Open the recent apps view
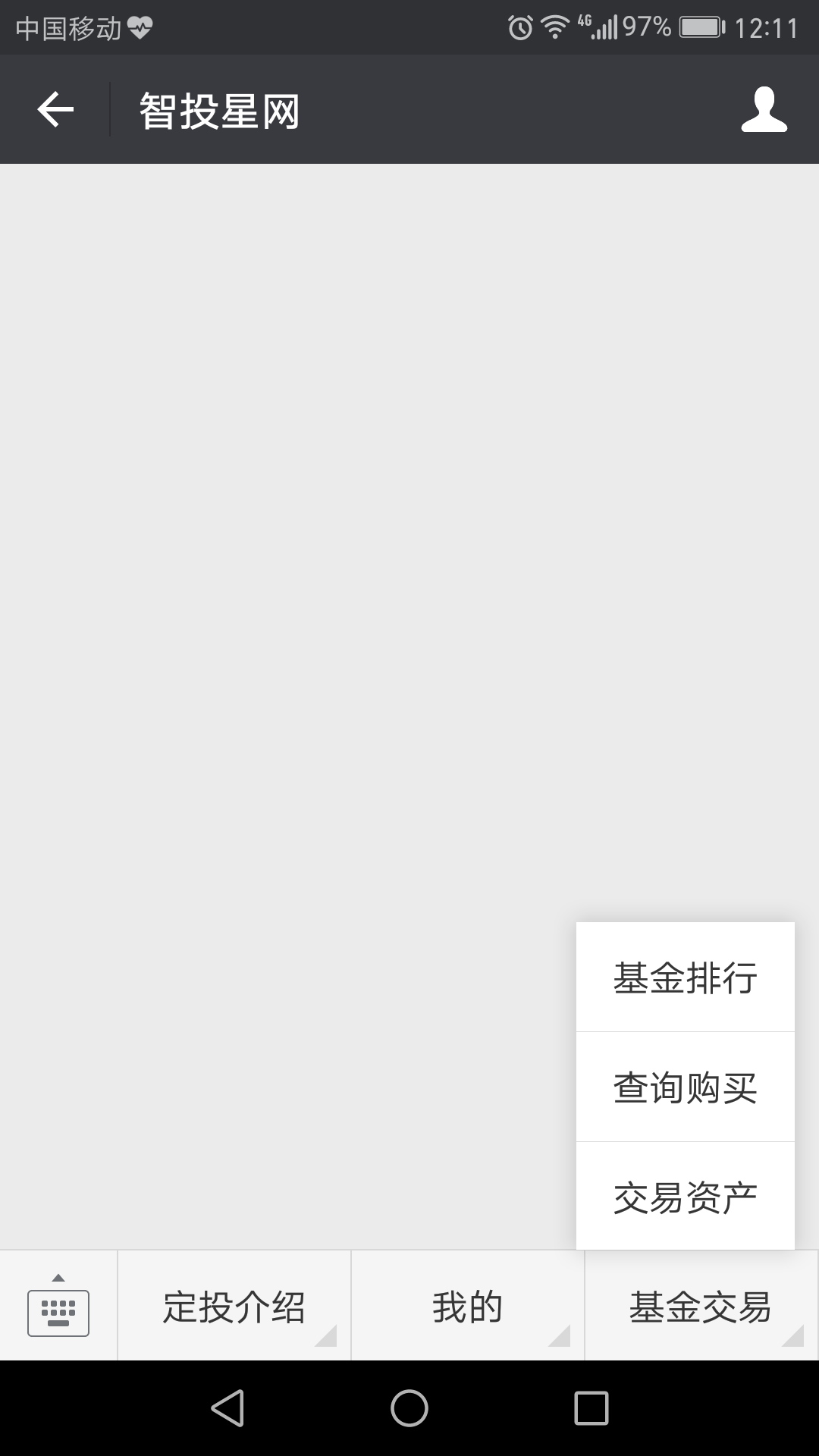The height and width of the screenshot is (1456, 819). (591, 1408)
